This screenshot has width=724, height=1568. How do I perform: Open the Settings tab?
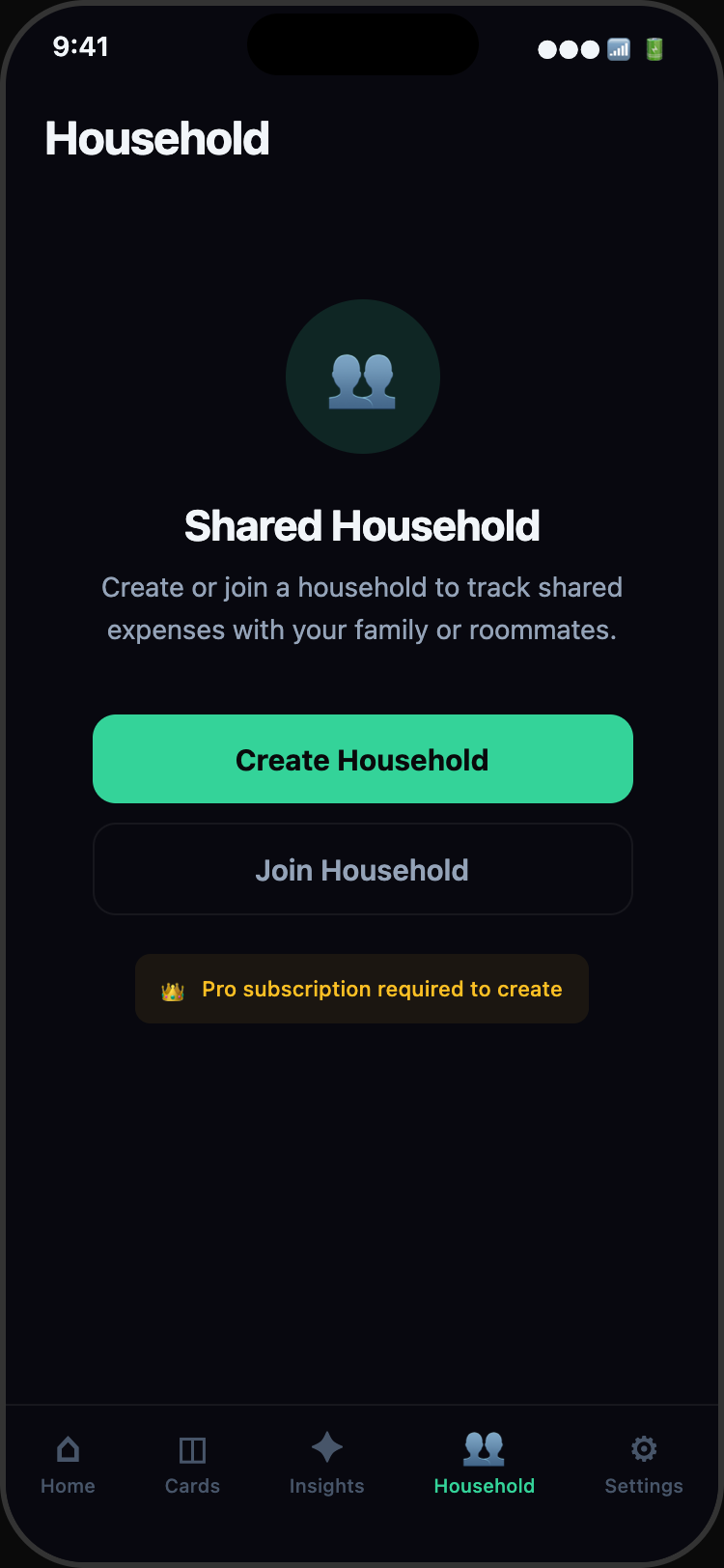(643, 1463)
